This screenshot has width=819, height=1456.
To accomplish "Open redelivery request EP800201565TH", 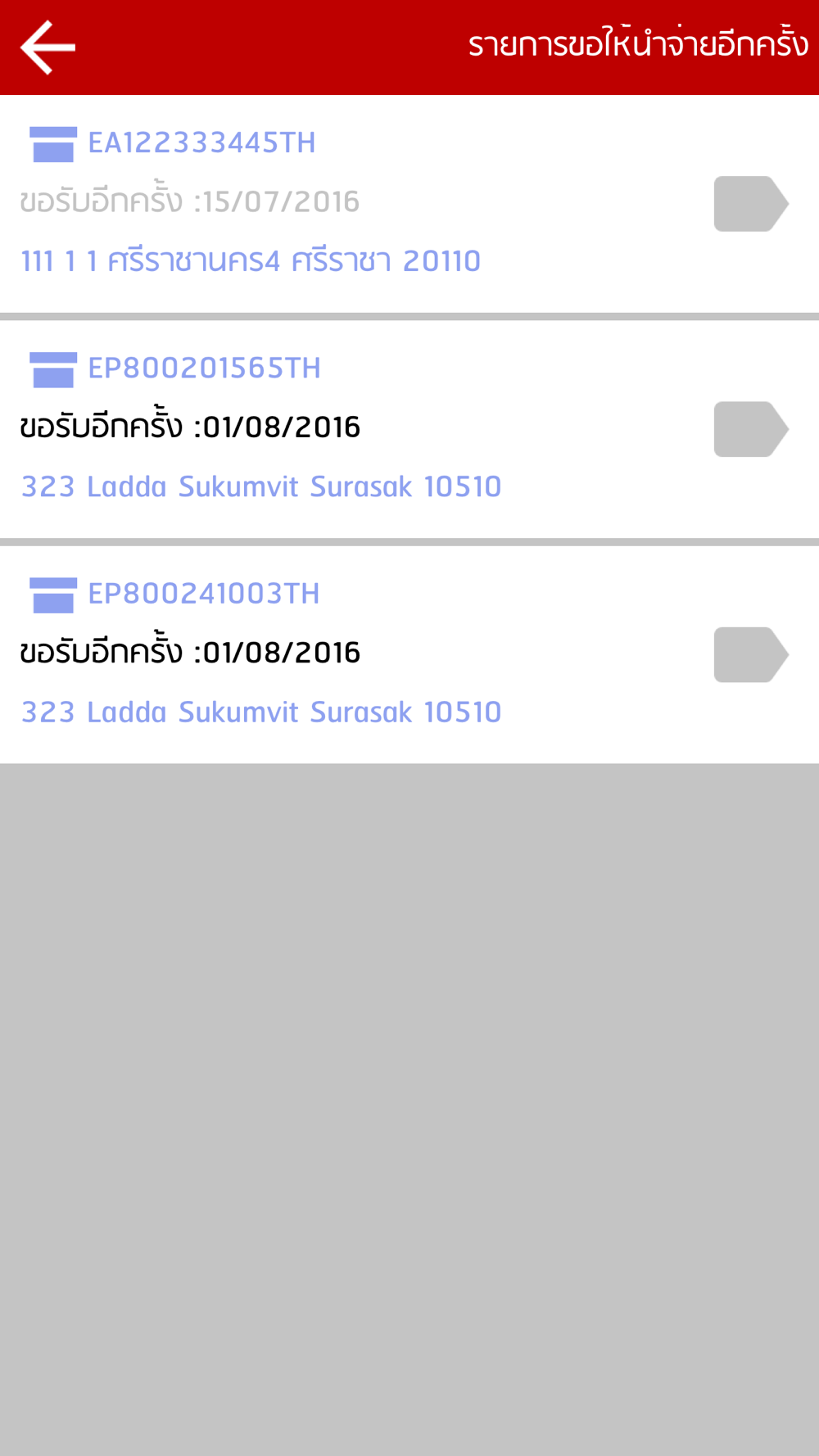I will click(x=409, y=429).
